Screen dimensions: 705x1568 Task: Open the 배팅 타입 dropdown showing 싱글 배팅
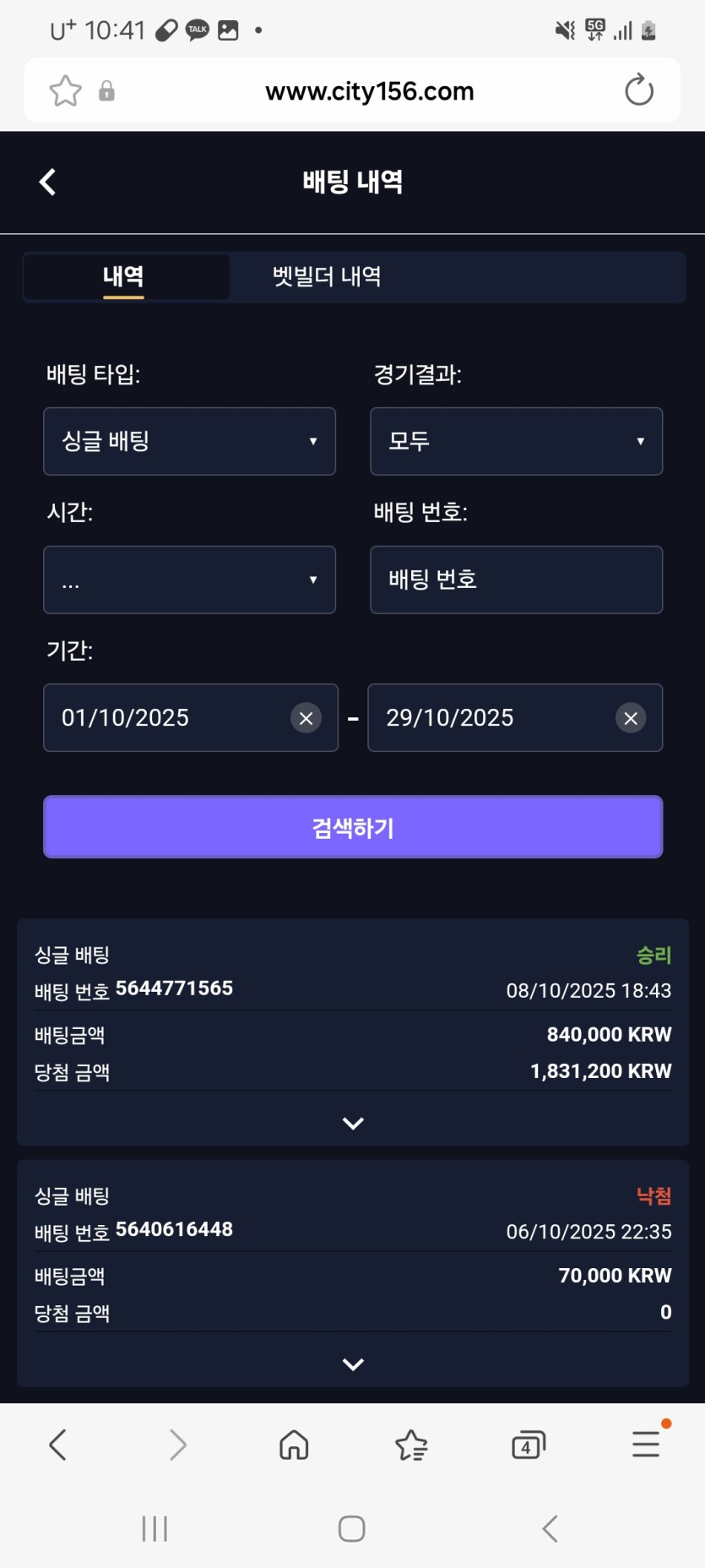pos(189,441)
